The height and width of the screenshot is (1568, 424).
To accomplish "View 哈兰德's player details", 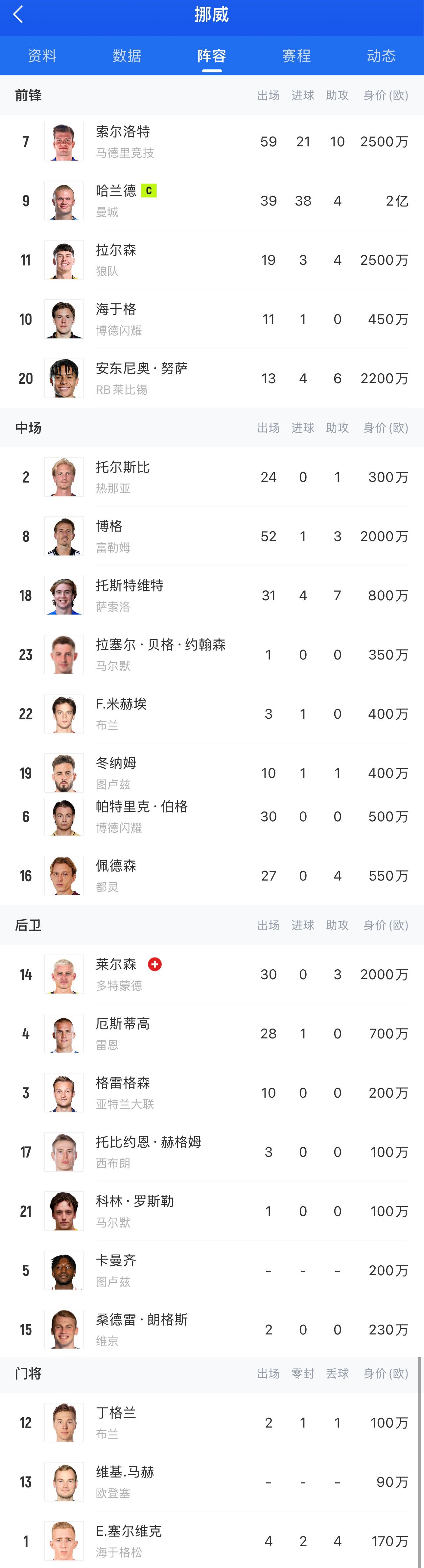I will pos(212,201).
